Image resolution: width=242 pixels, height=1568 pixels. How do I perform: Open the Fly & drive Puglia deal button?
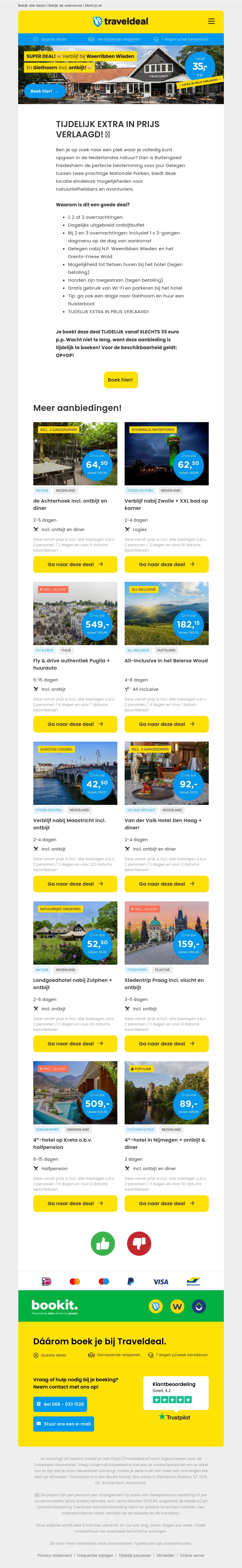click(75, 724)
